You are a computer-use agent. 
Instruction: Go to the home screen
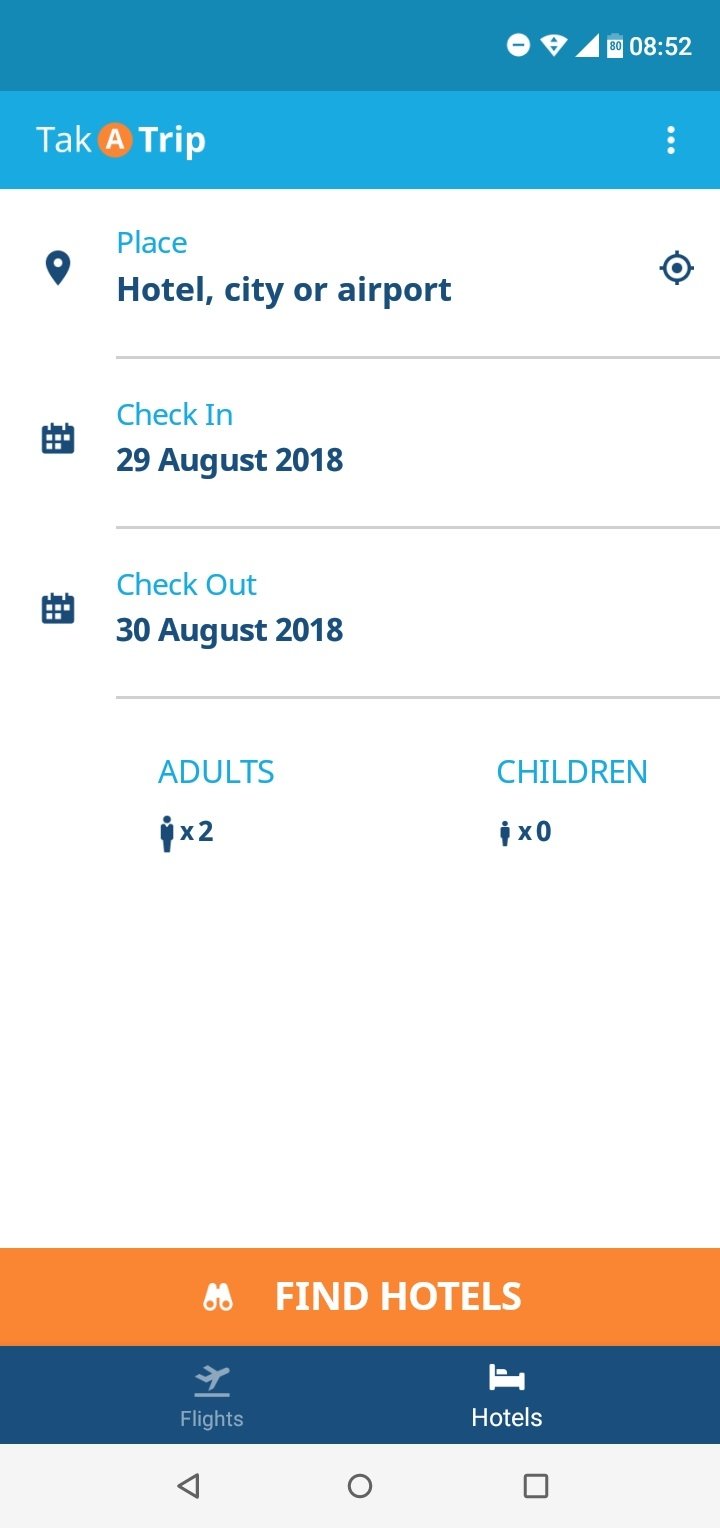(360, 1485)
